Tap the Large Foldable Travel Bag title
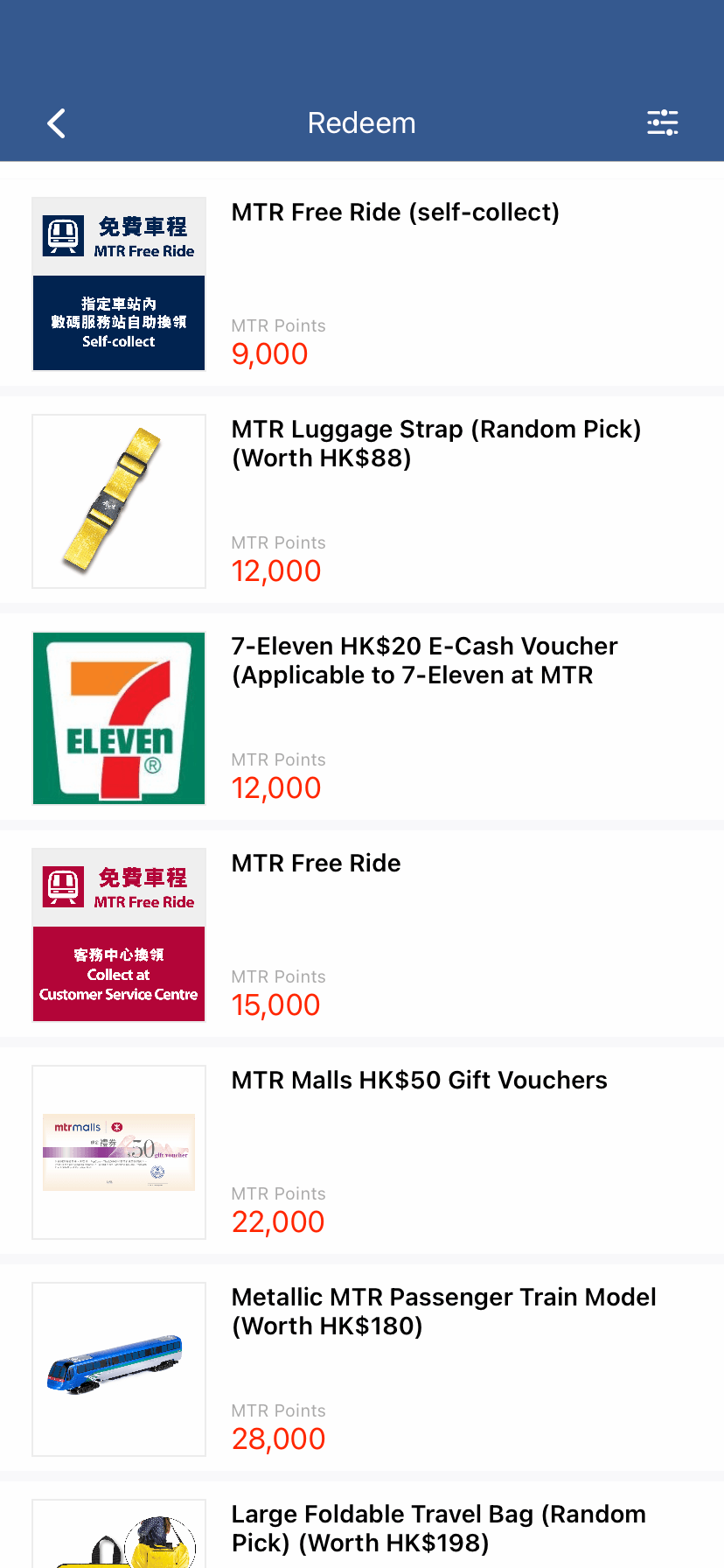Image resolution: width=724 pixels, height=1568 pixels. coord(438,1528)
